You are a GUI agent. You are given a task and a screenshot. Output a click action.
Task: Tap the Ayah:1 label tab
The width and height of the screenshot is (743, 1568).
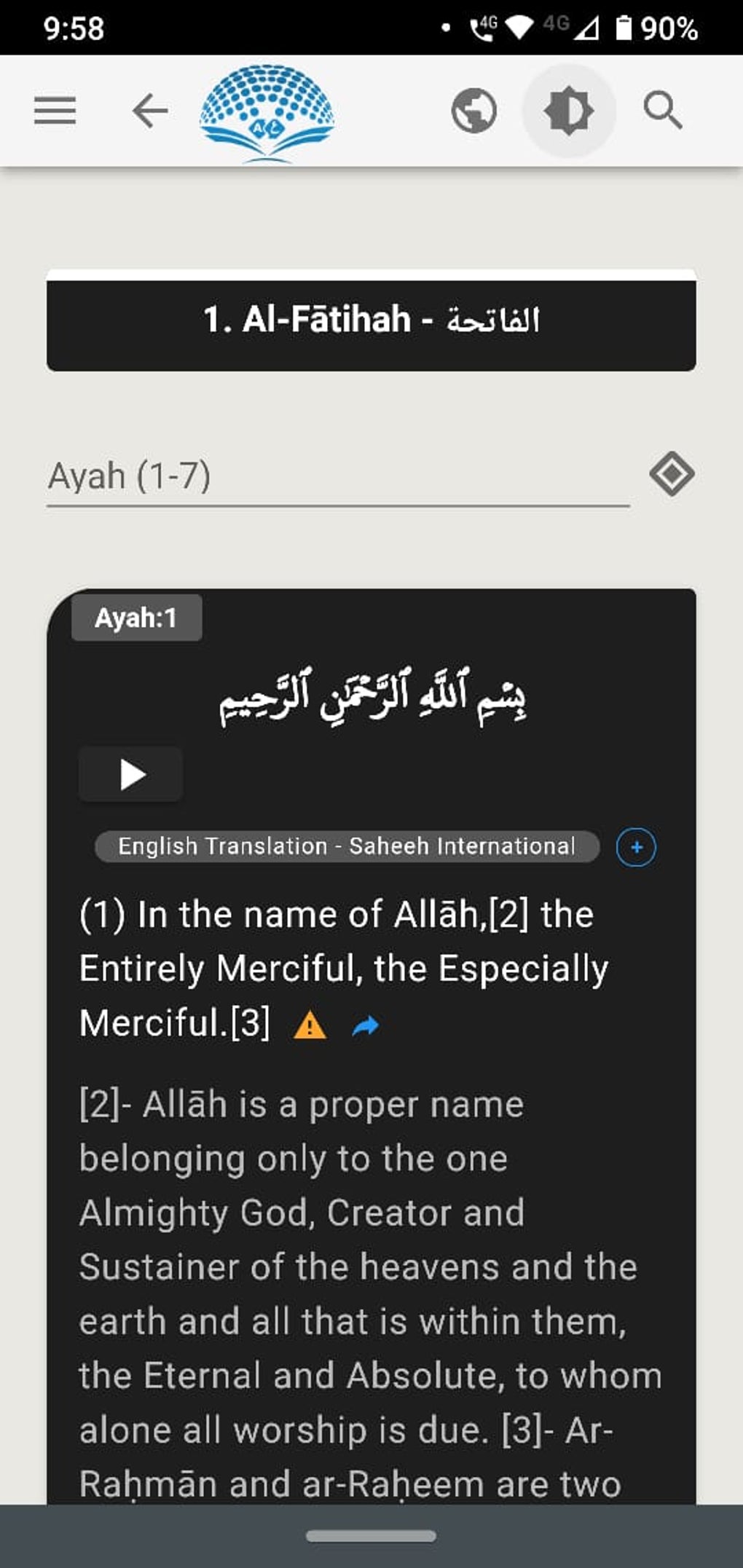click(136, 617)
